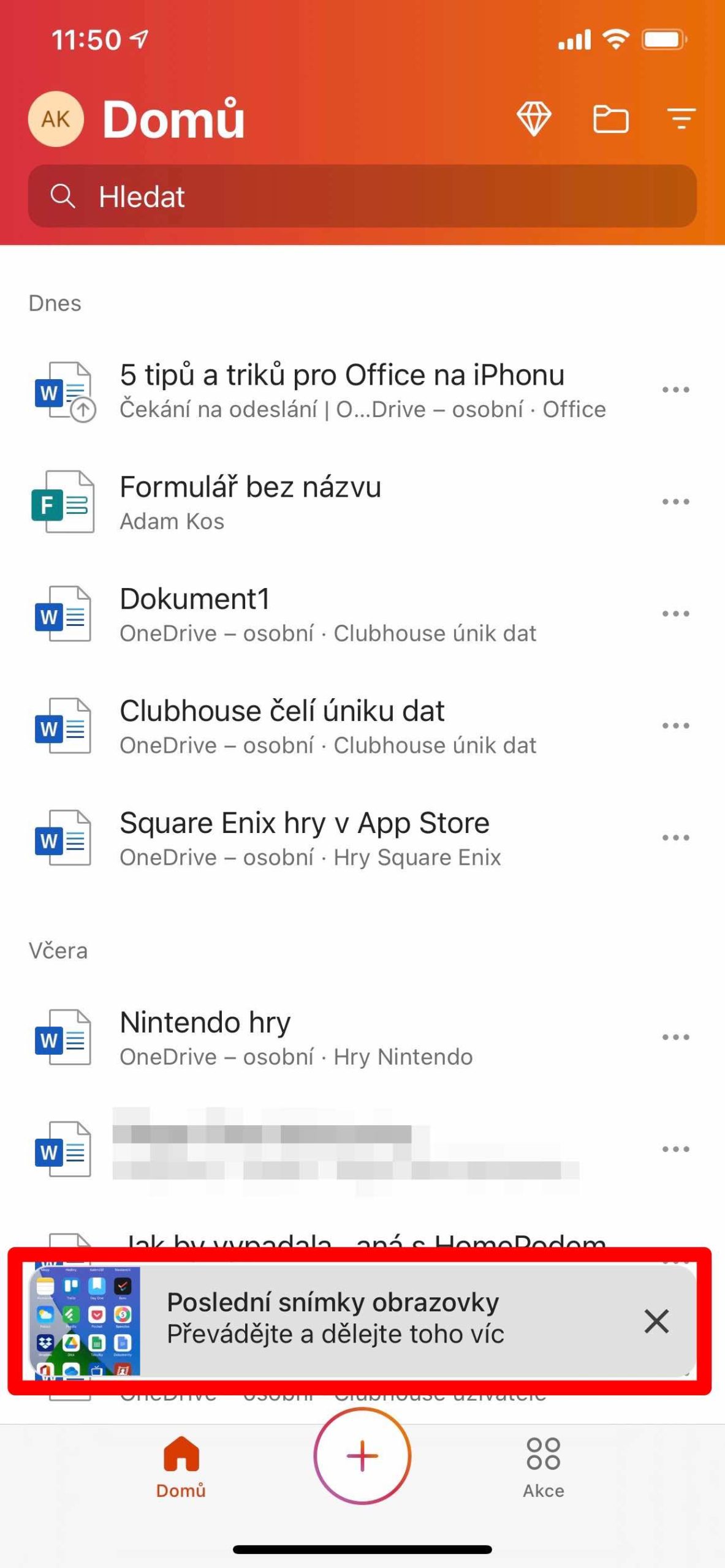Tap the AK profile avatar
This screenshot has height=1568, width=725.
tap(56, 119)
